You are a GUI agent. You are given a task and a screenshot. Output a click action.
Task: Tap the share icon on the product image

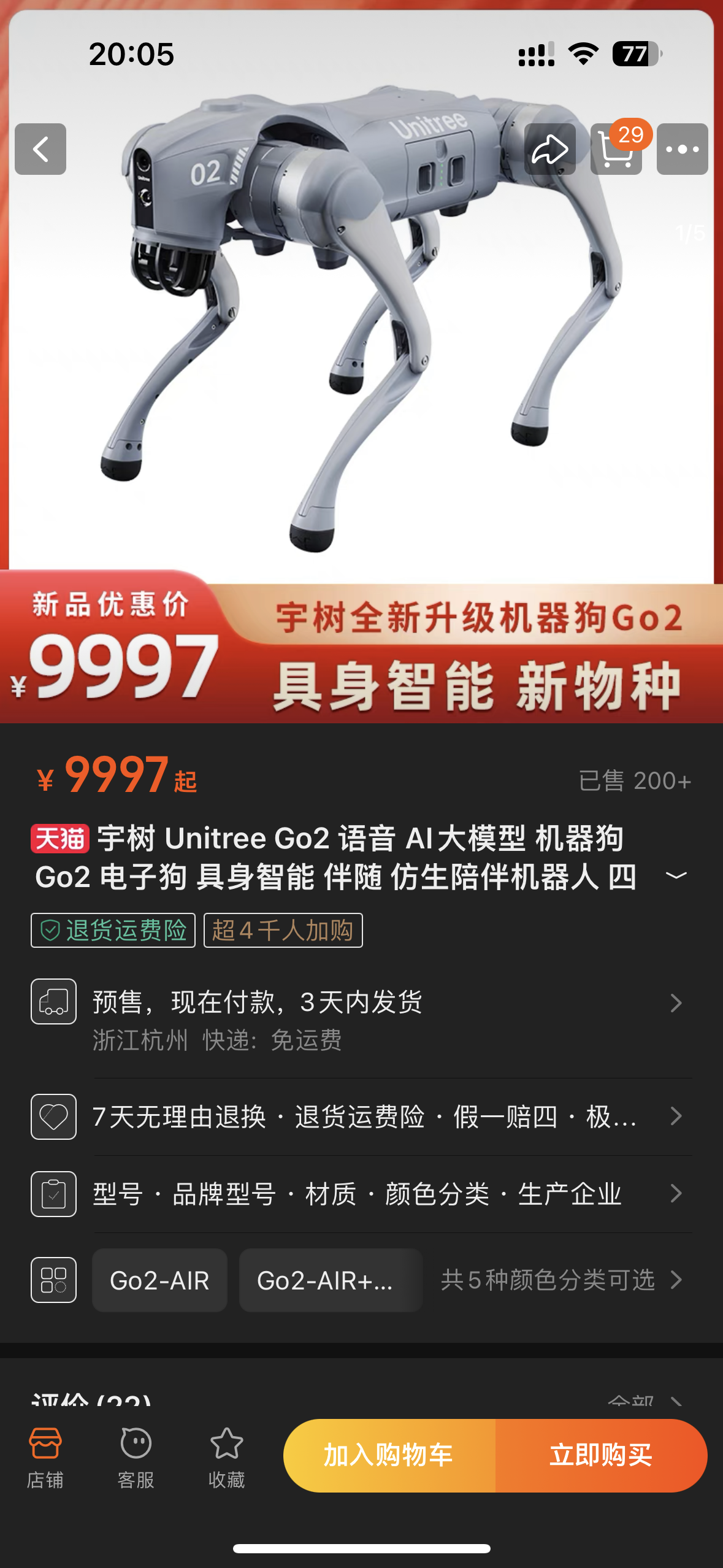(x=550, y=149)
